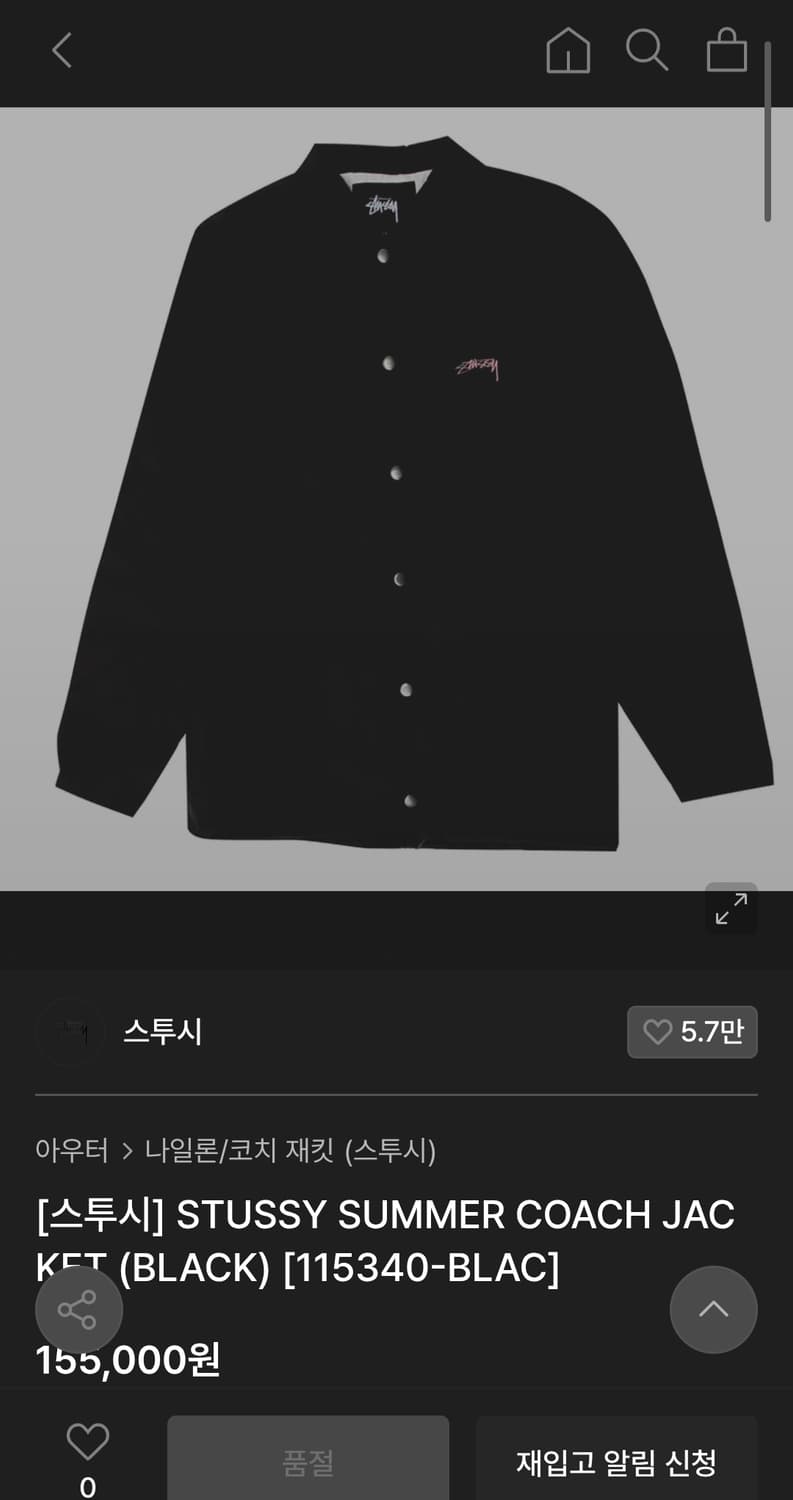Open the share icon
Image resolution: width=793 pixels, height=1500 pixels.
[79, 1309]
